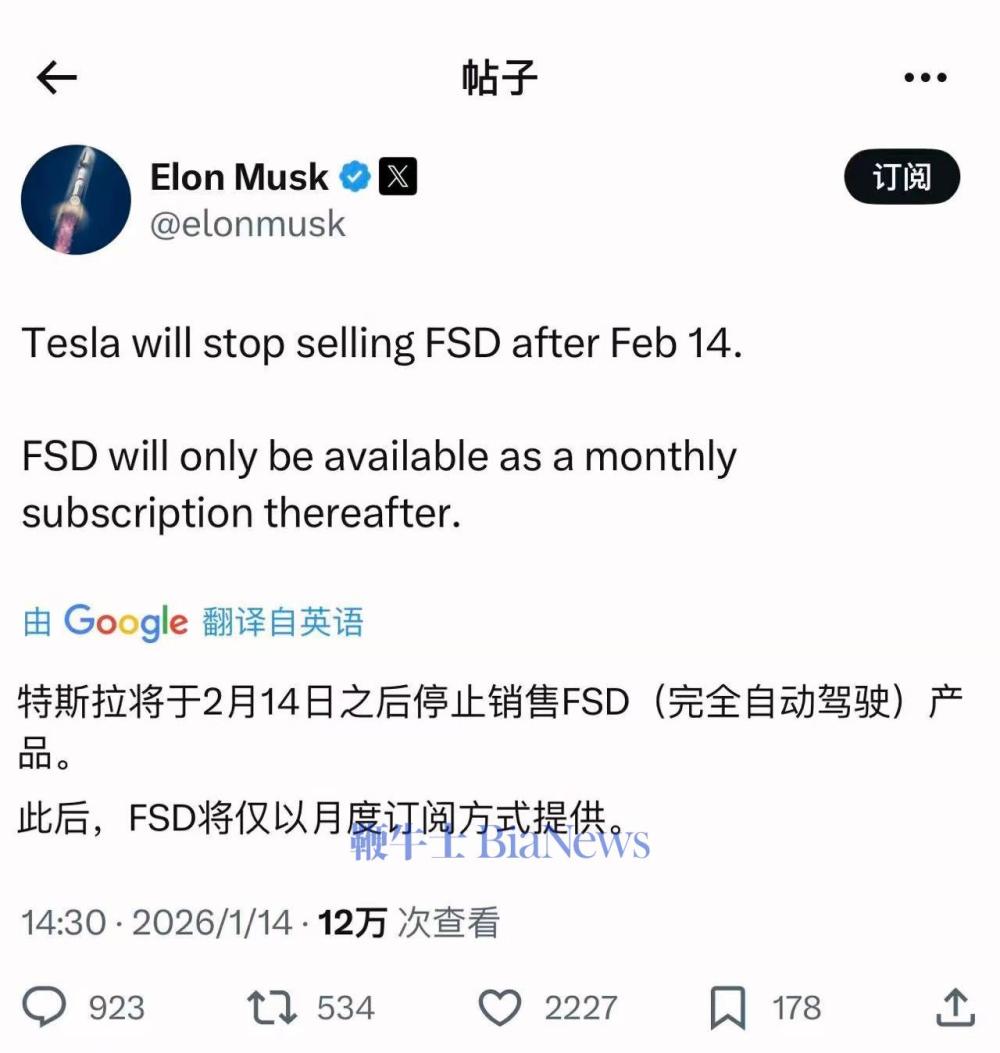Viewport: 1000px width, 1053px height.
Task: Like the post about FSD subscription
Action: point(500,1007)
